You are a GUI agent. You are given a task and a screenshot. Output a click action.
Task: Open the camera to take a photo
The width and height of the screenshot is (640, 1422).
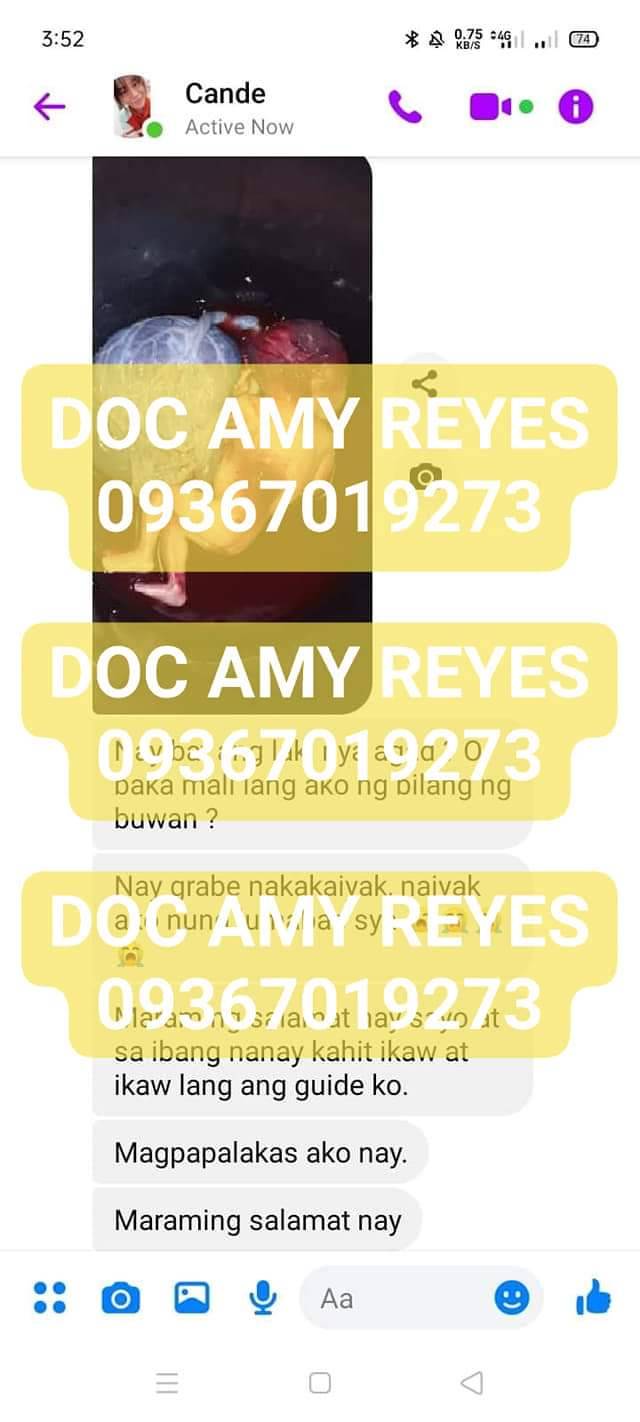121,1298
